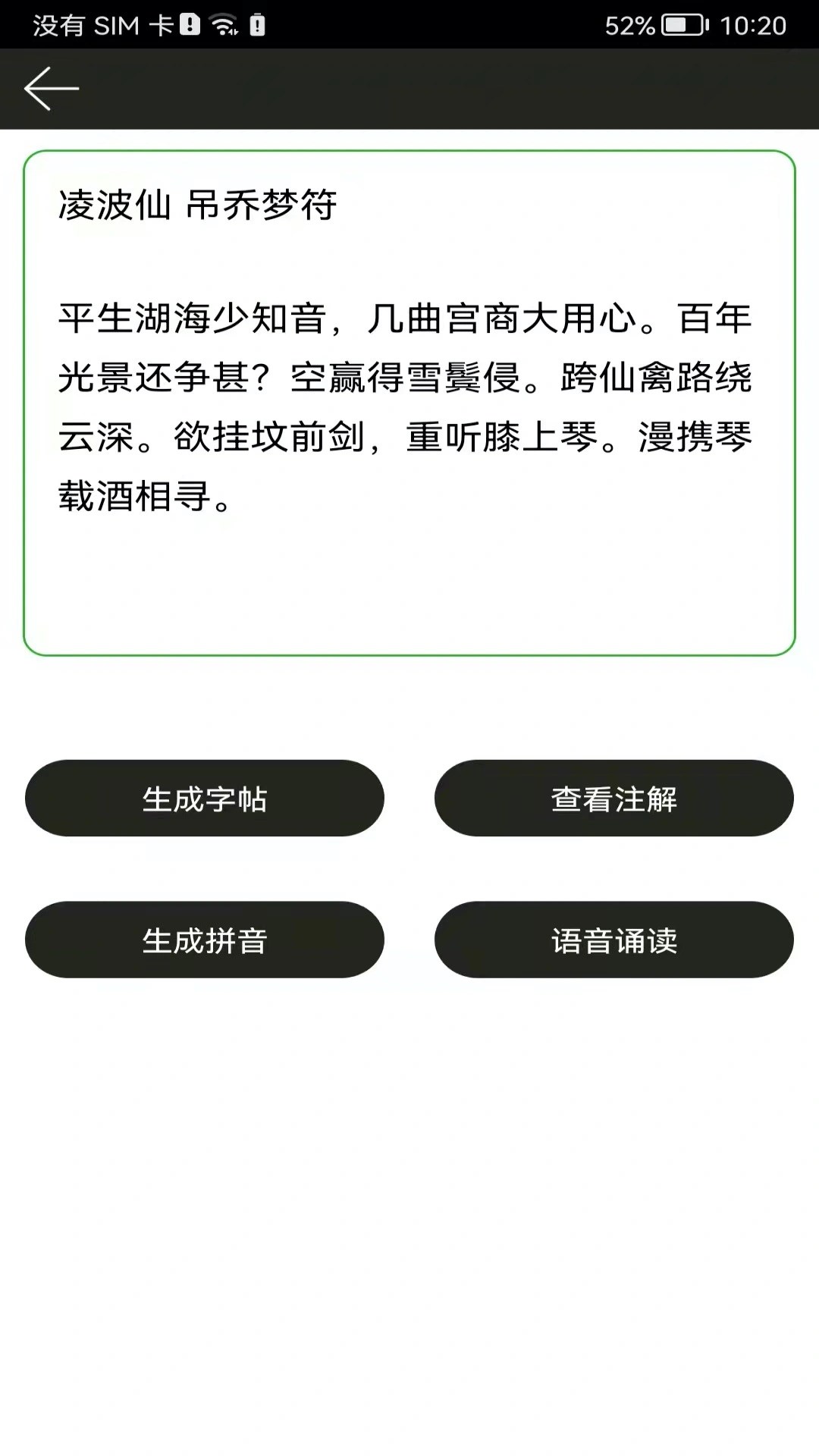
Task: Click the Wi-Fi status icon
Action: click(x=223, y=23)
